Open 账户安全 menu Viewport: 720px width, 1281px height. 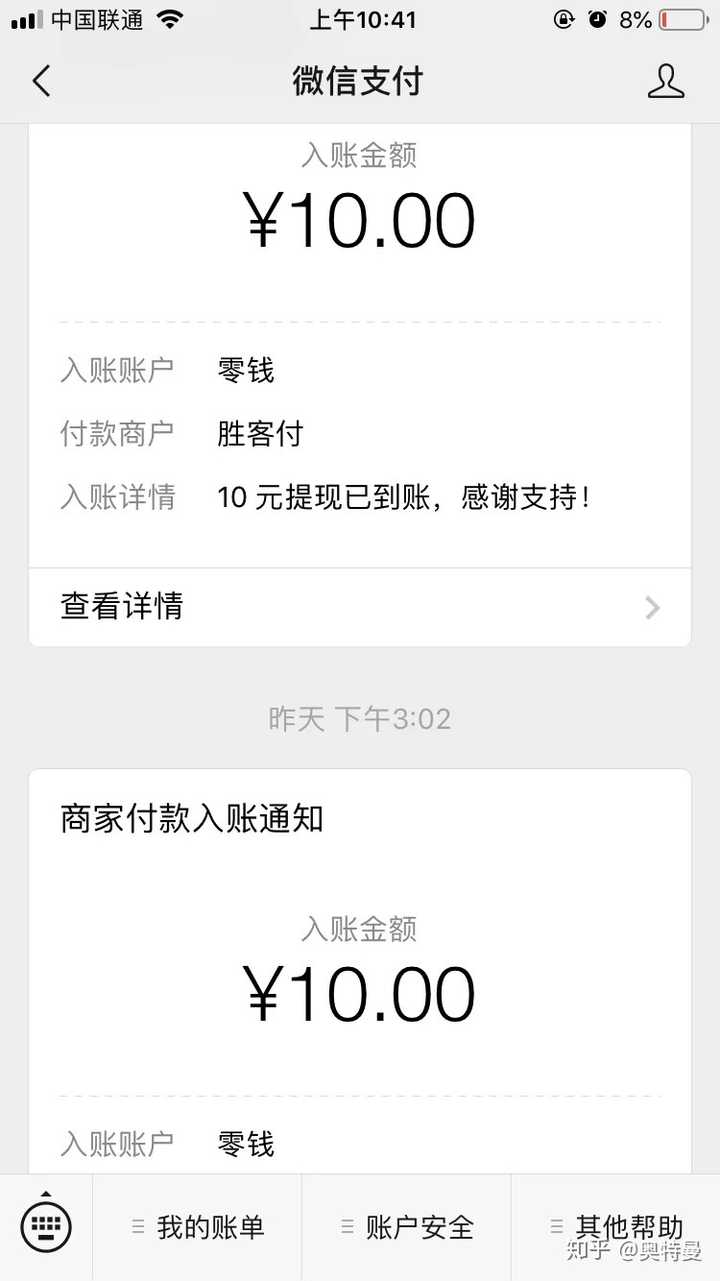[x=407, y=1227]
